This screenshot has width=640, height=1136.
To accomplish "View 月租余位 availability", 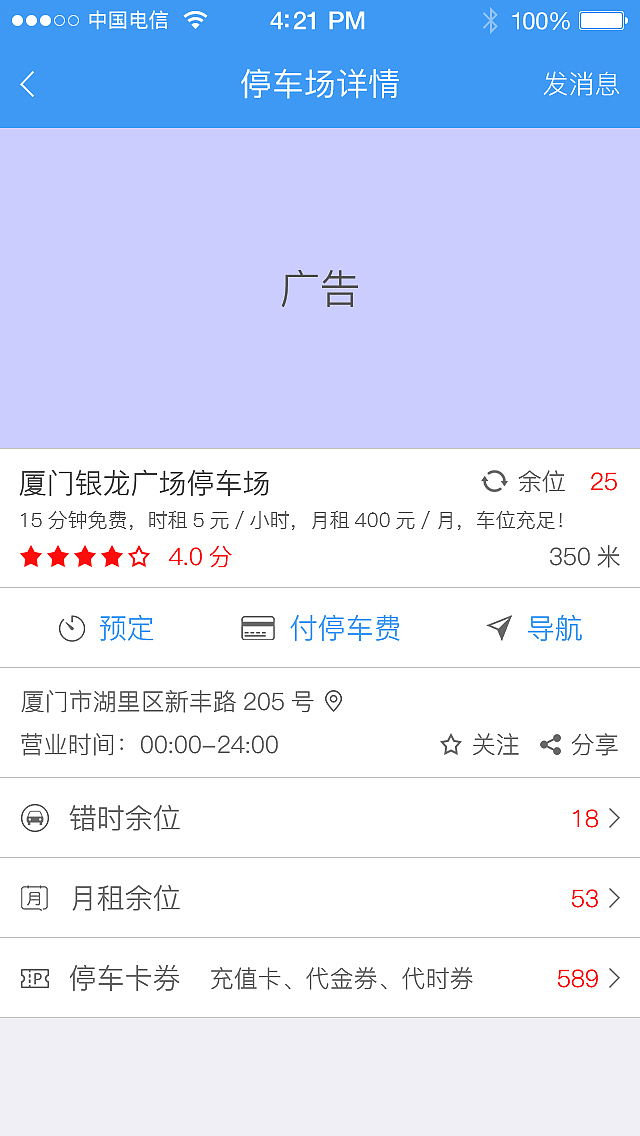I will (320, 898).
